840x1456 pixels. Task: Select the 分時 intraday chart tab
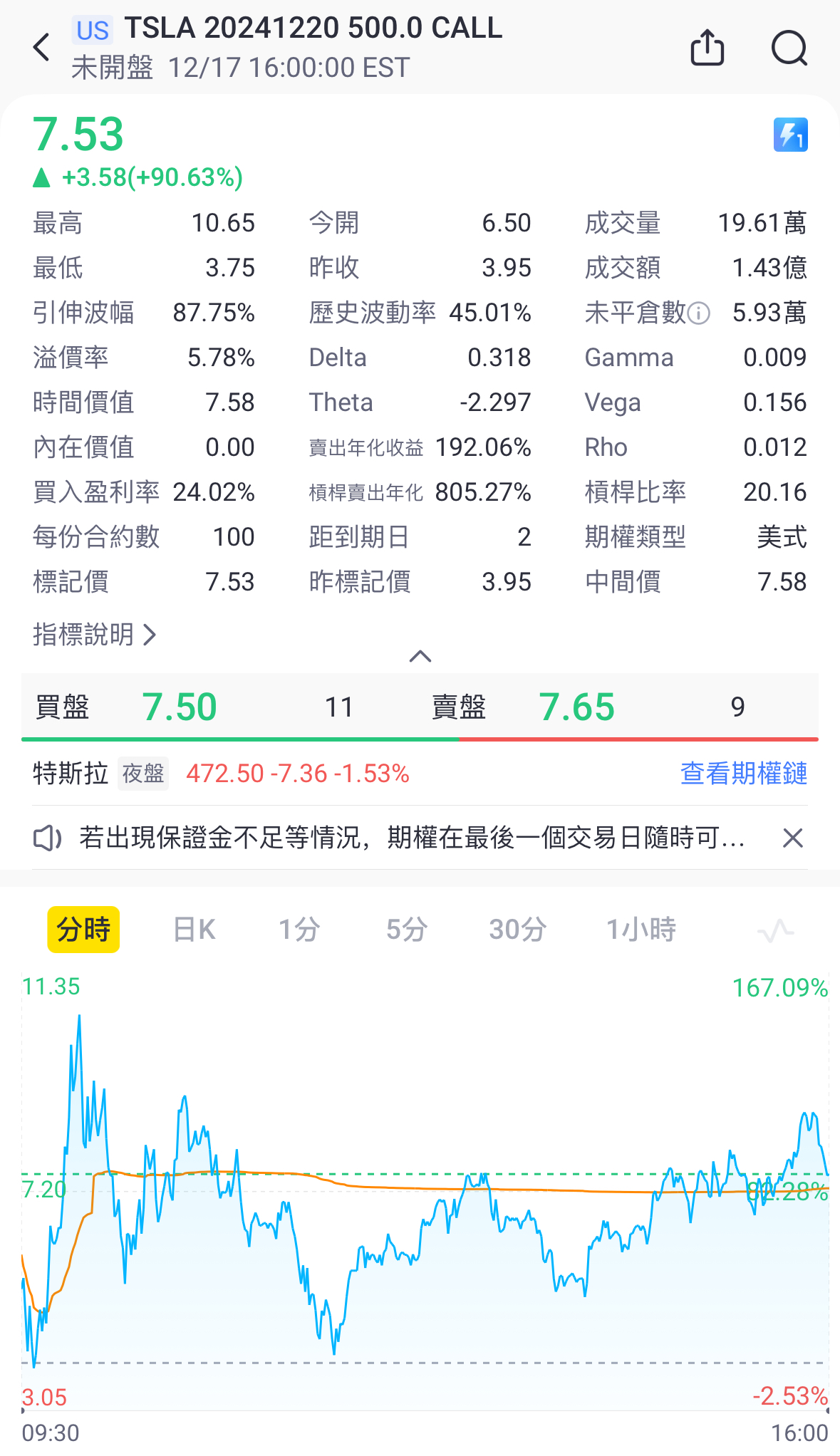coord(83,930)
